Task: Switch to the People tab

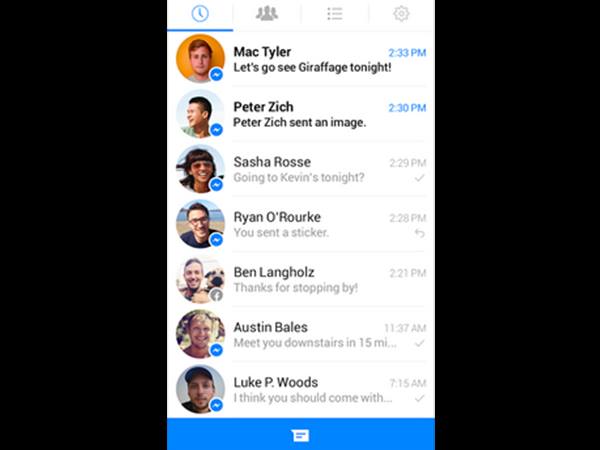Action: tap(266, 14)
